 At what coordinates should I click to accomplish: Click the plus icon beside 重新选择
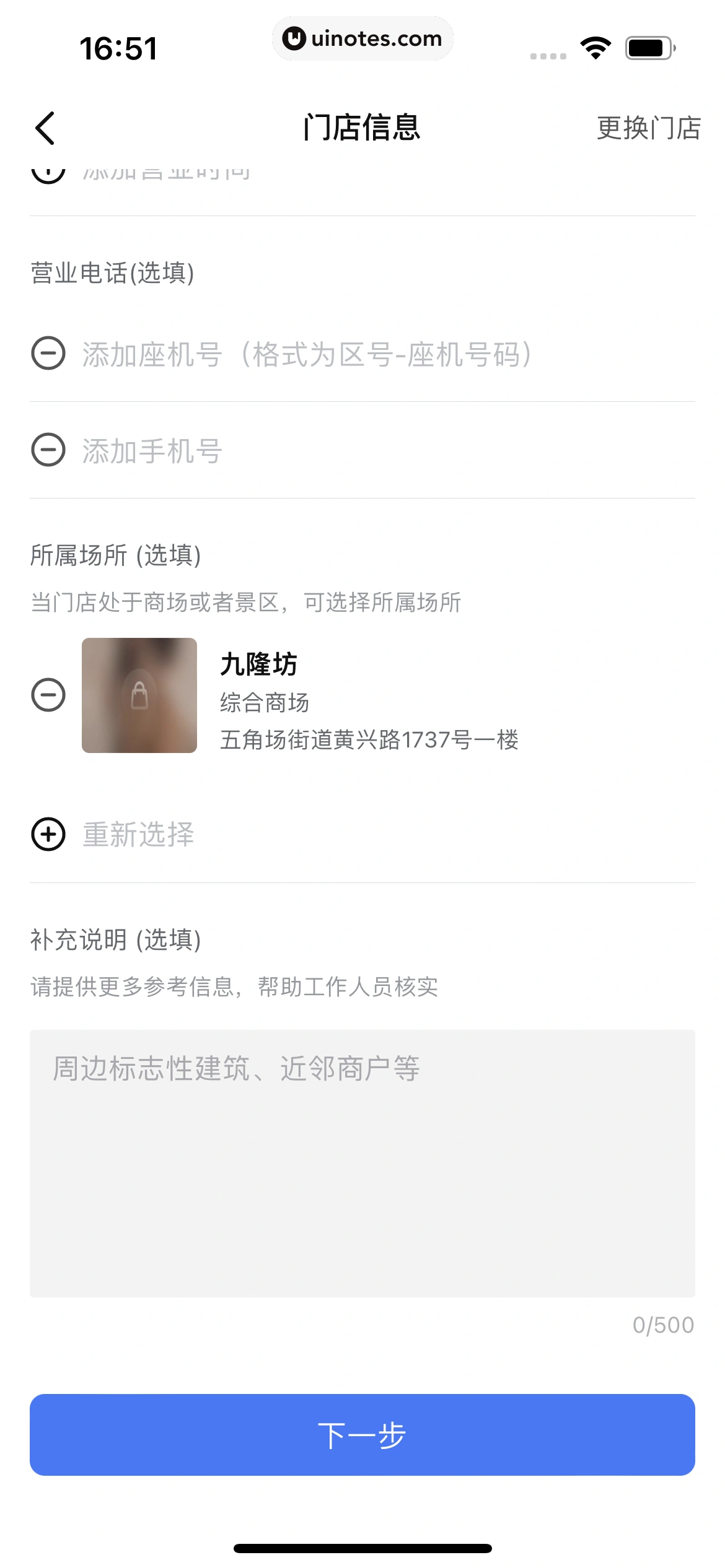48,834
